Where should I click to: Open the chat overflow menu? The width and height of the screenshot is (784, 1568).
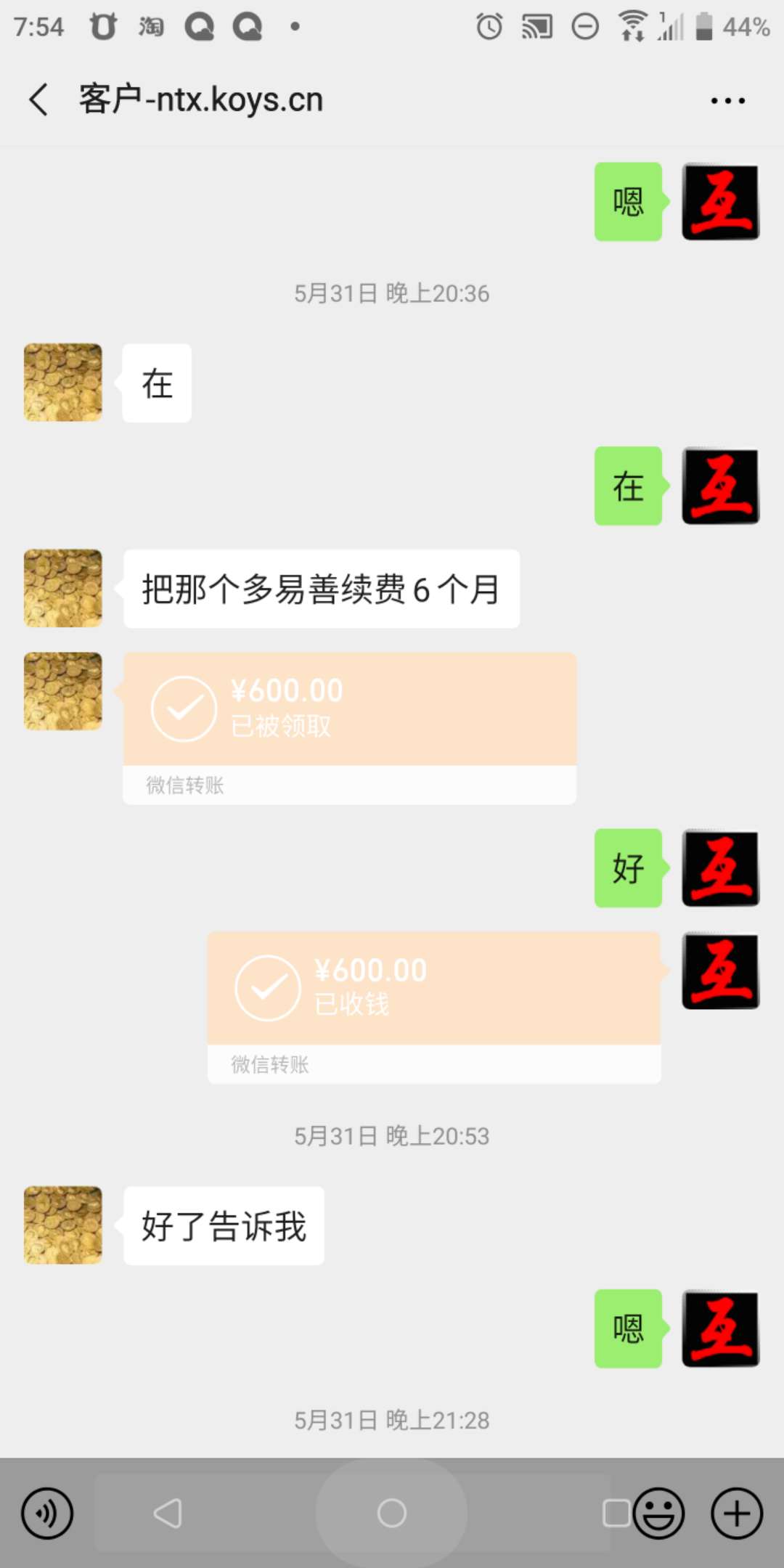tap(727, 101)
